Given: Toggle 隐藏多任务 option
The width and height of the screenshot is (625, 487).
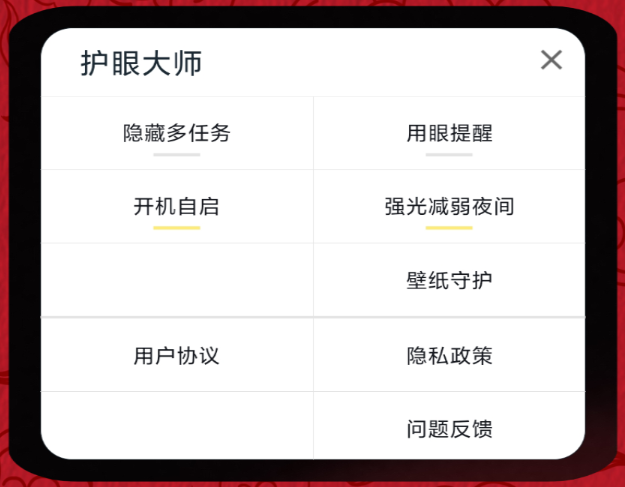Looking at the screenshot, I should point(177,134).
